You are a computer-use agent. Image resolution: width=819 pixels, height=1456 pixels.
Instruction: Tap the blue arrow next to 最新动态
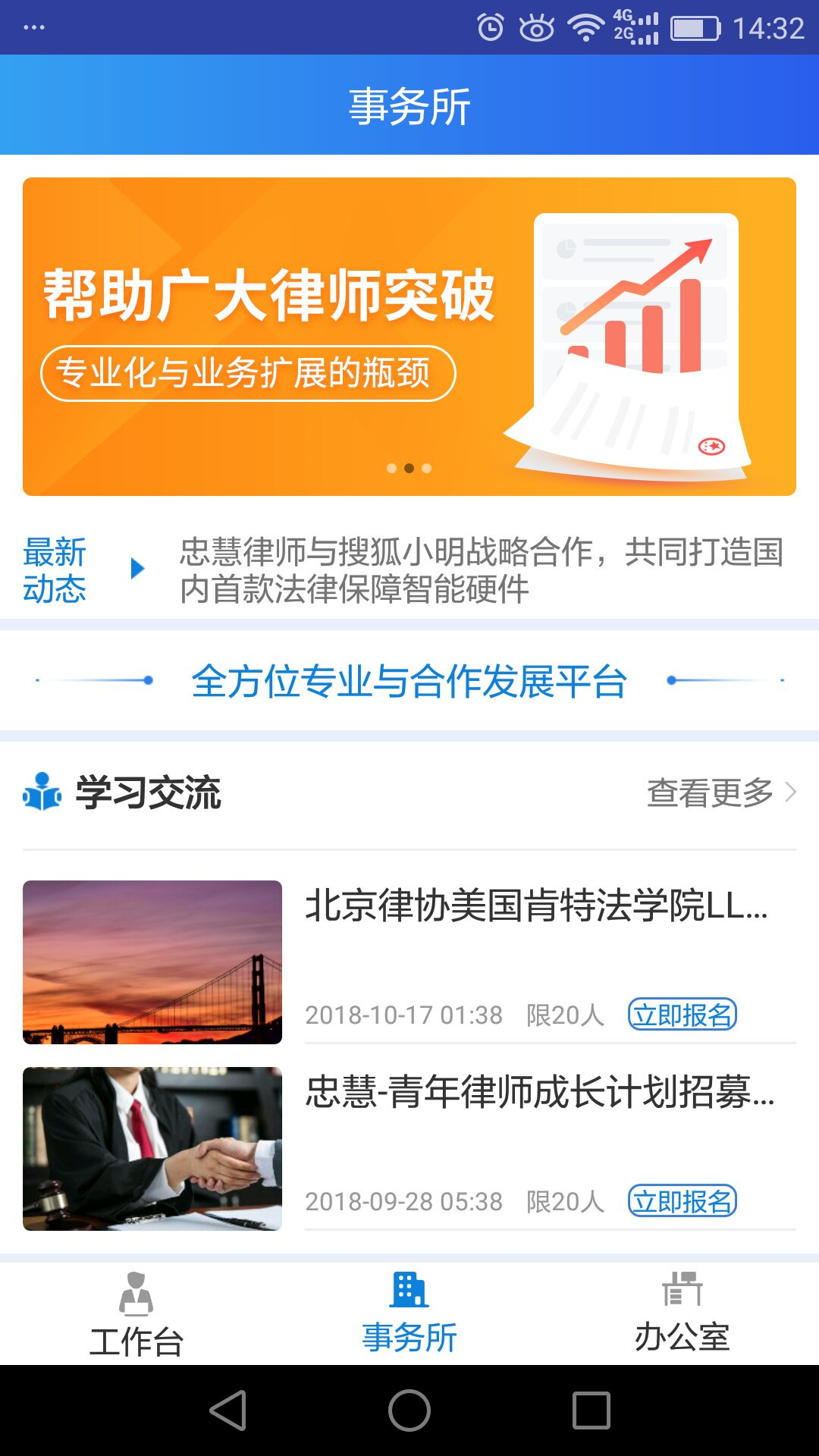pyautogui.click(x=136, y=569)
